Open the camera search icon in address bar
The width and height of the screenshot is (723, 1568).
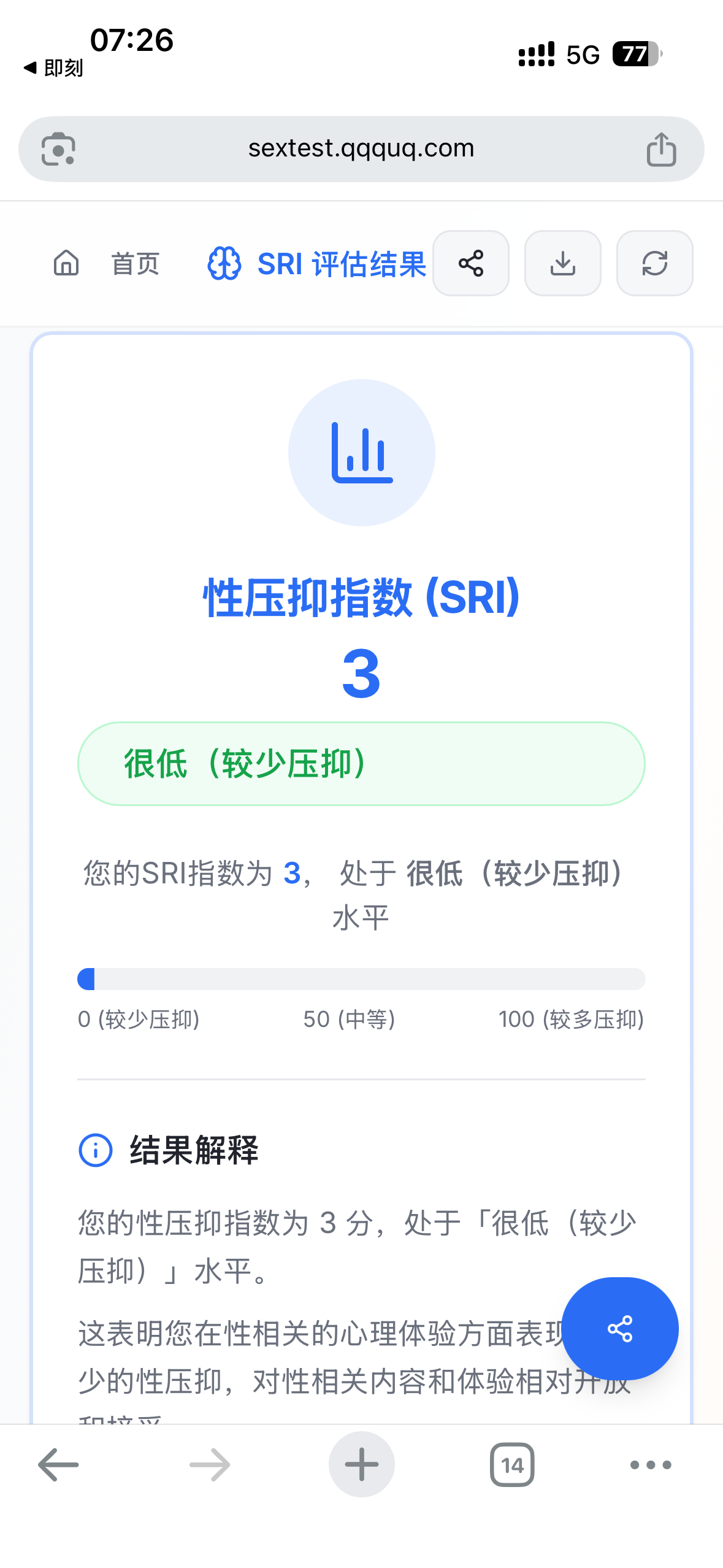[58, 149]
